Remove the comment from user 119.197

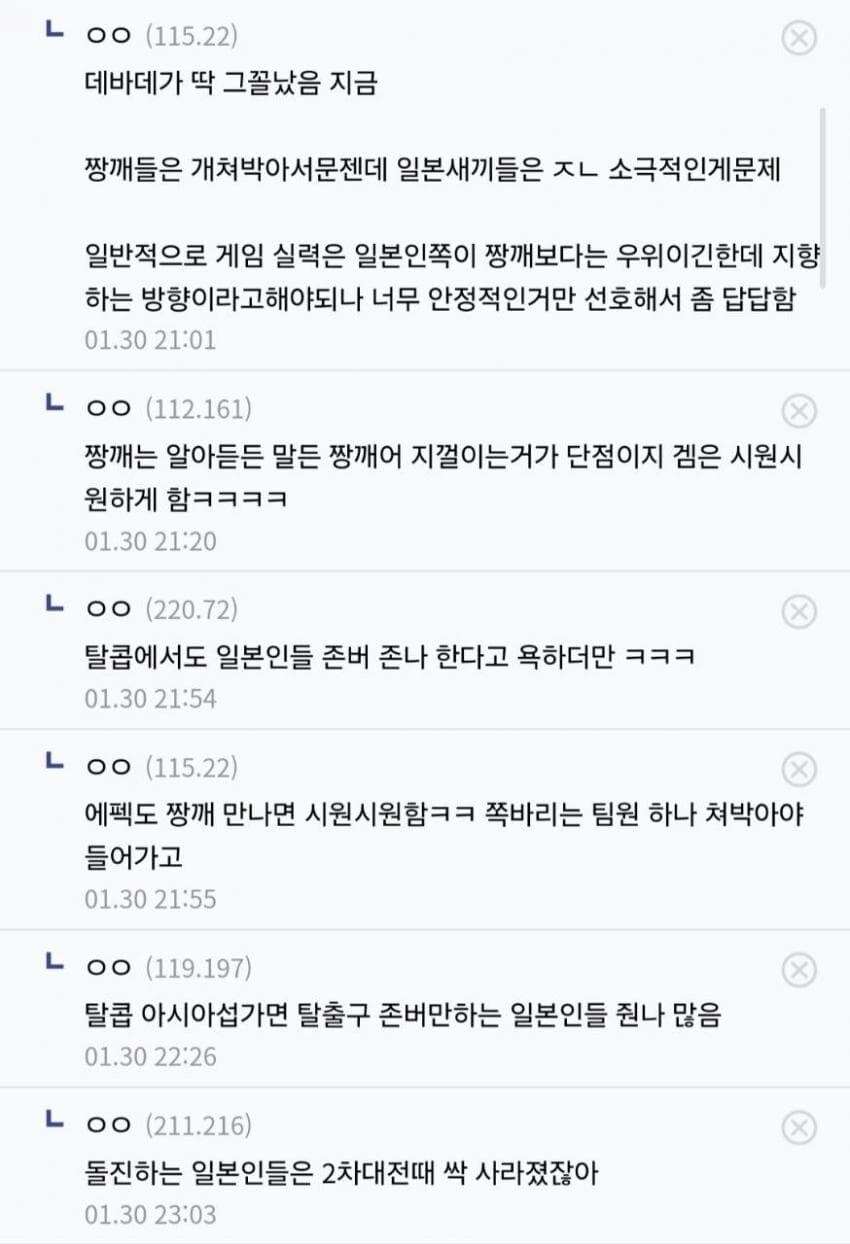coord(798,969)
